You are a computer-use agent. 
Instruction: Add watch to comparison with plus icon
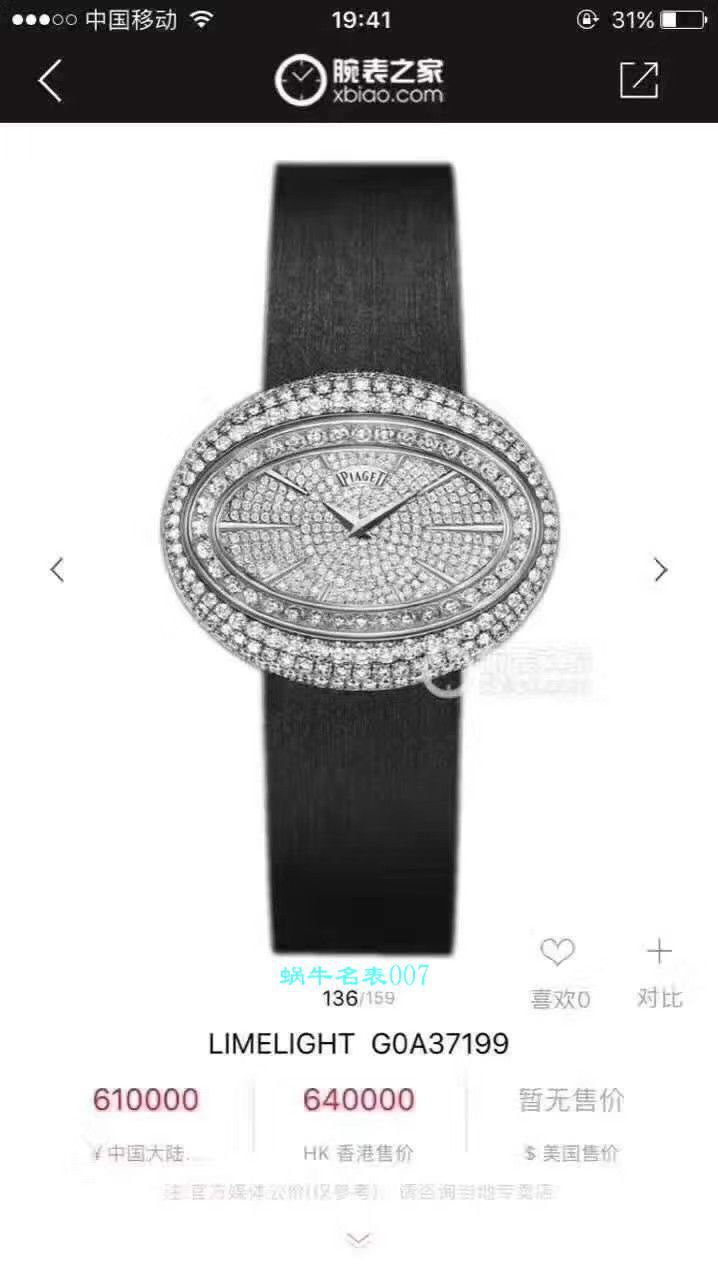tap(659, 951)
